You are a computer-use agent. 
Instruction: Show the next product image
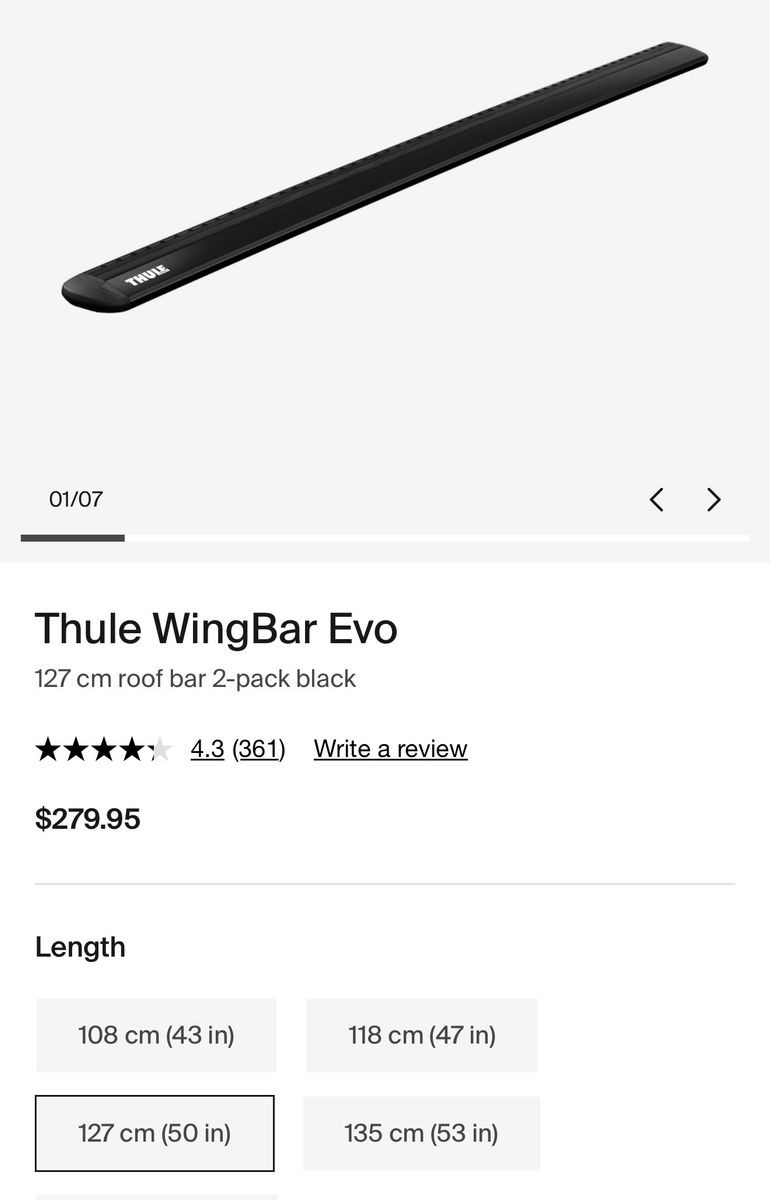click(x=713, y=499)
